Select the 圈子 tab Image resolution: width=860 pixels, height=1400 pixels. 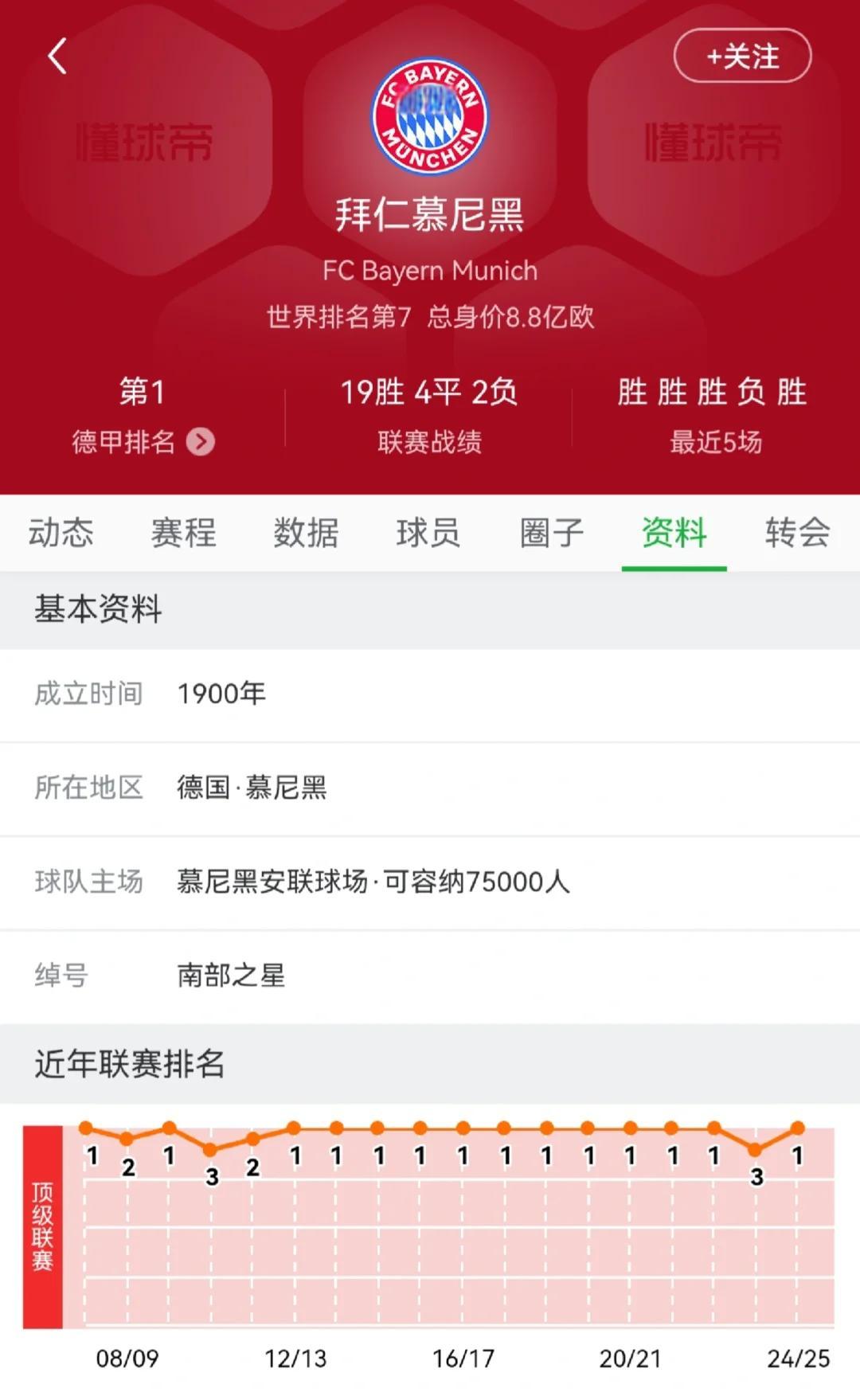(552, 534)
